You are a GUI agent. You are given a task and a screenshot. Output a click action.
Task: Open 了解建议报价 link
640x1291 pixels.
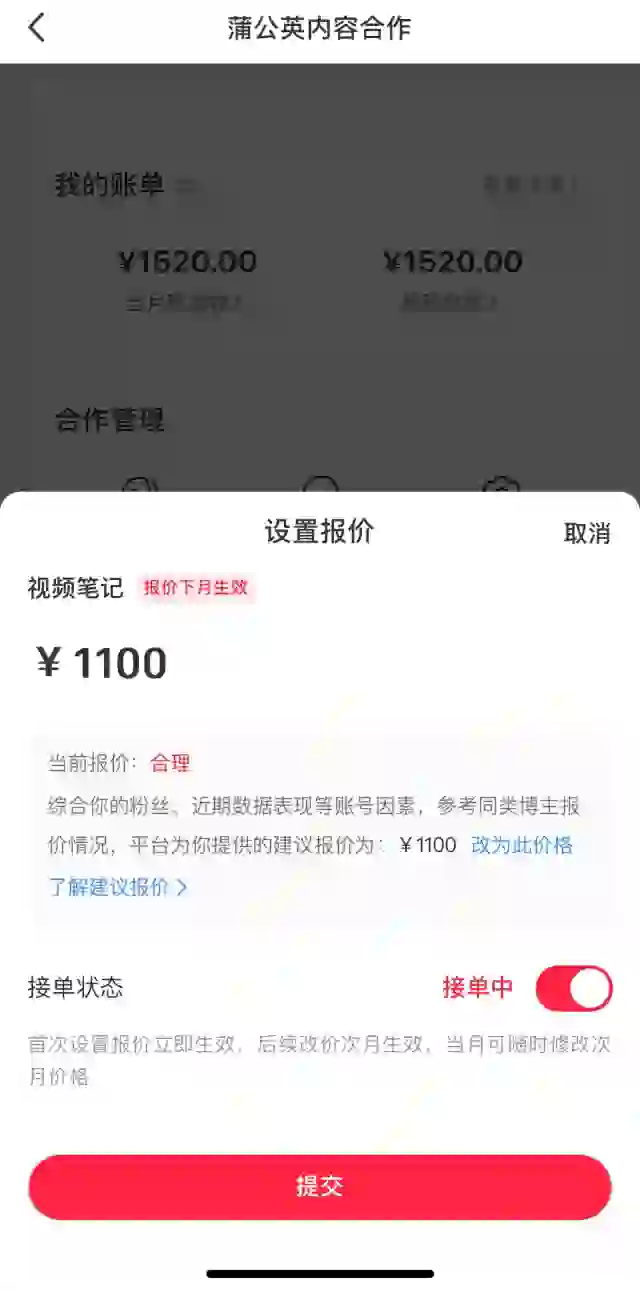[x=118, y=887]
